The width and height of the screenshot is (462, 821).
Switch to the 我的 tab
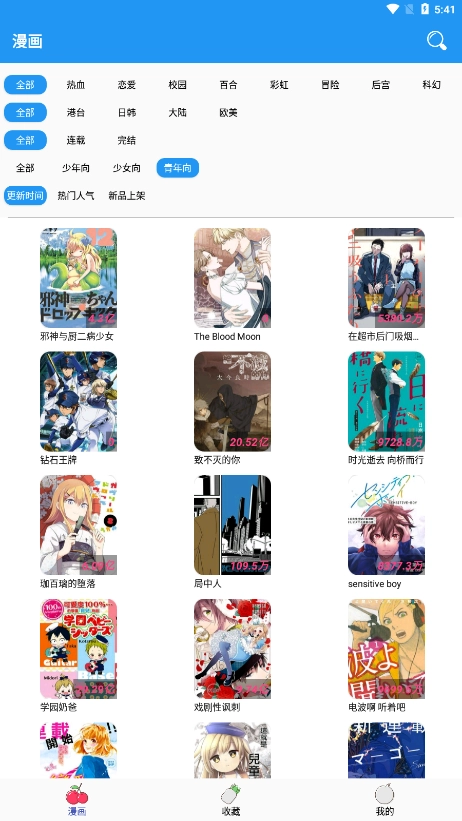385,801
